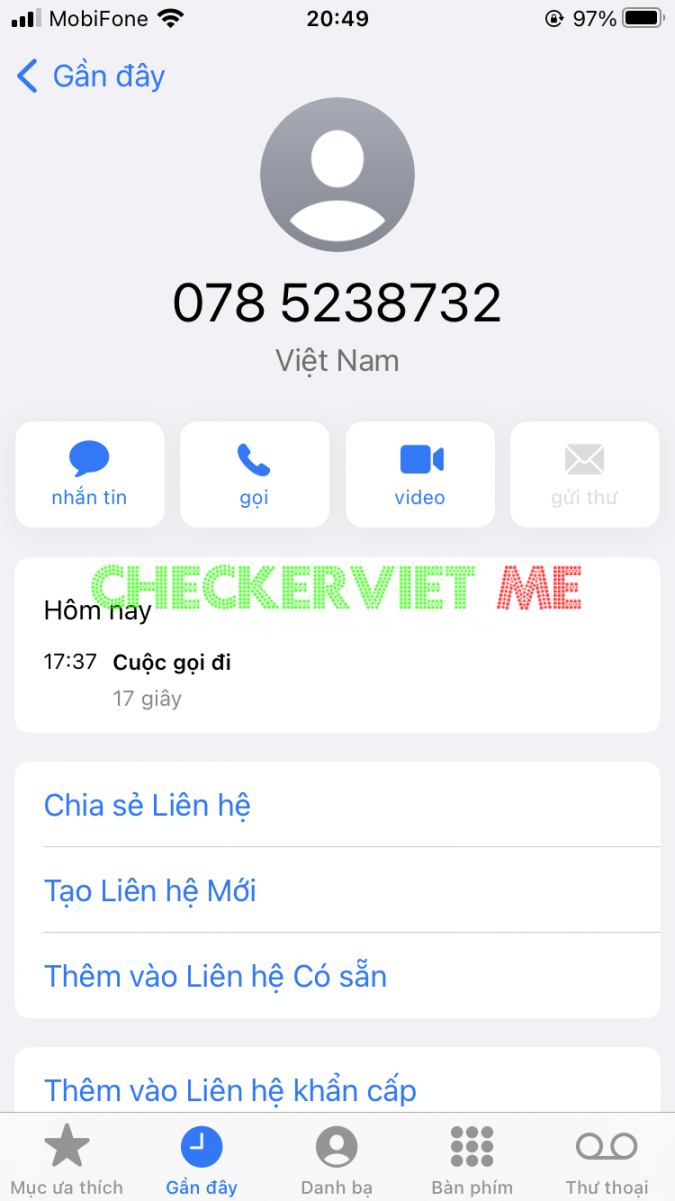This screenshot has width=675, height=1201.
Task: Open the Thư thoại tab
Action: (x=607, y=1159)
